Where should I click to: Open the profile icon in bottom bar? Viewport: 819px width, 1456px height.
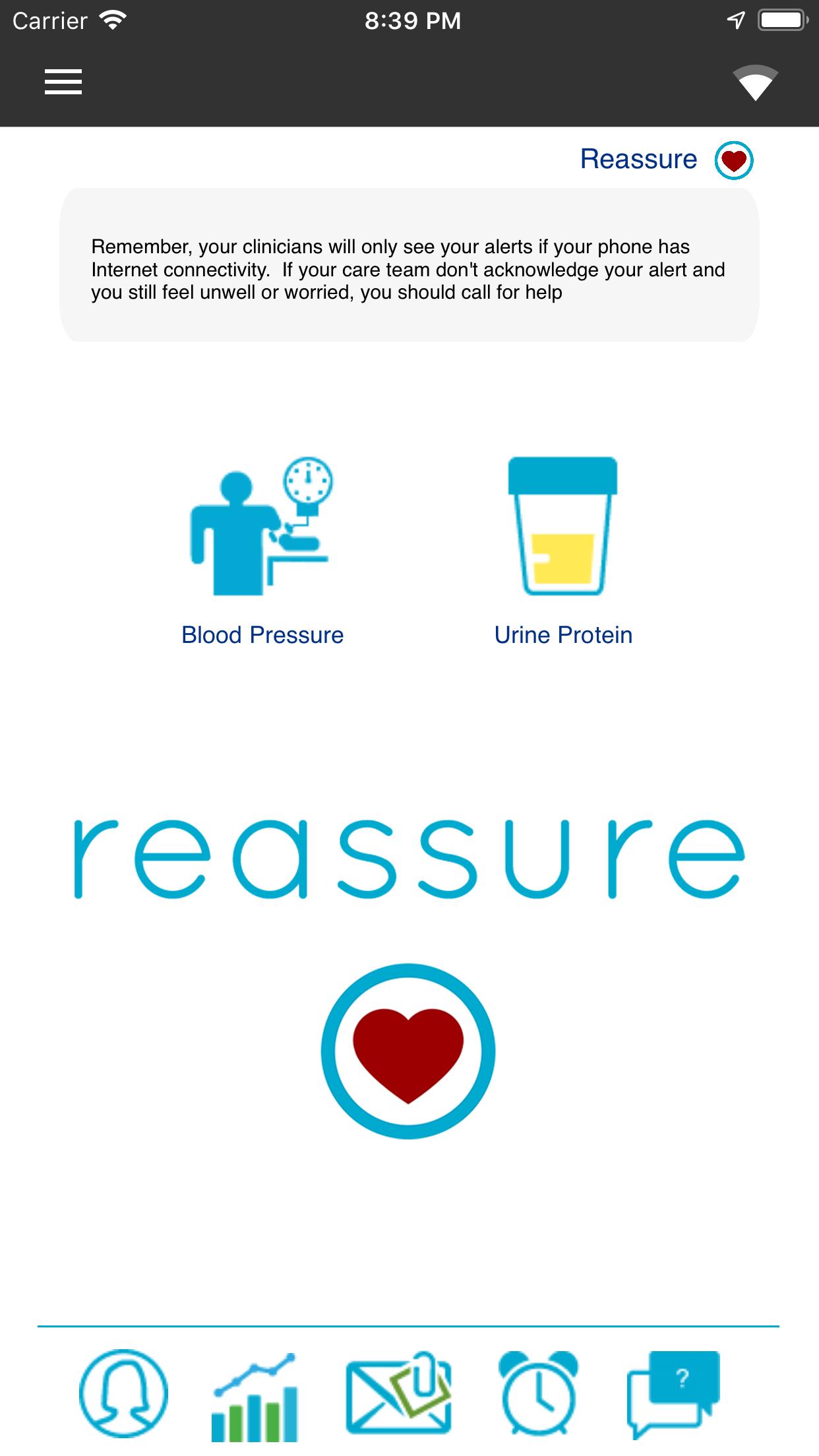point(123,1393)
